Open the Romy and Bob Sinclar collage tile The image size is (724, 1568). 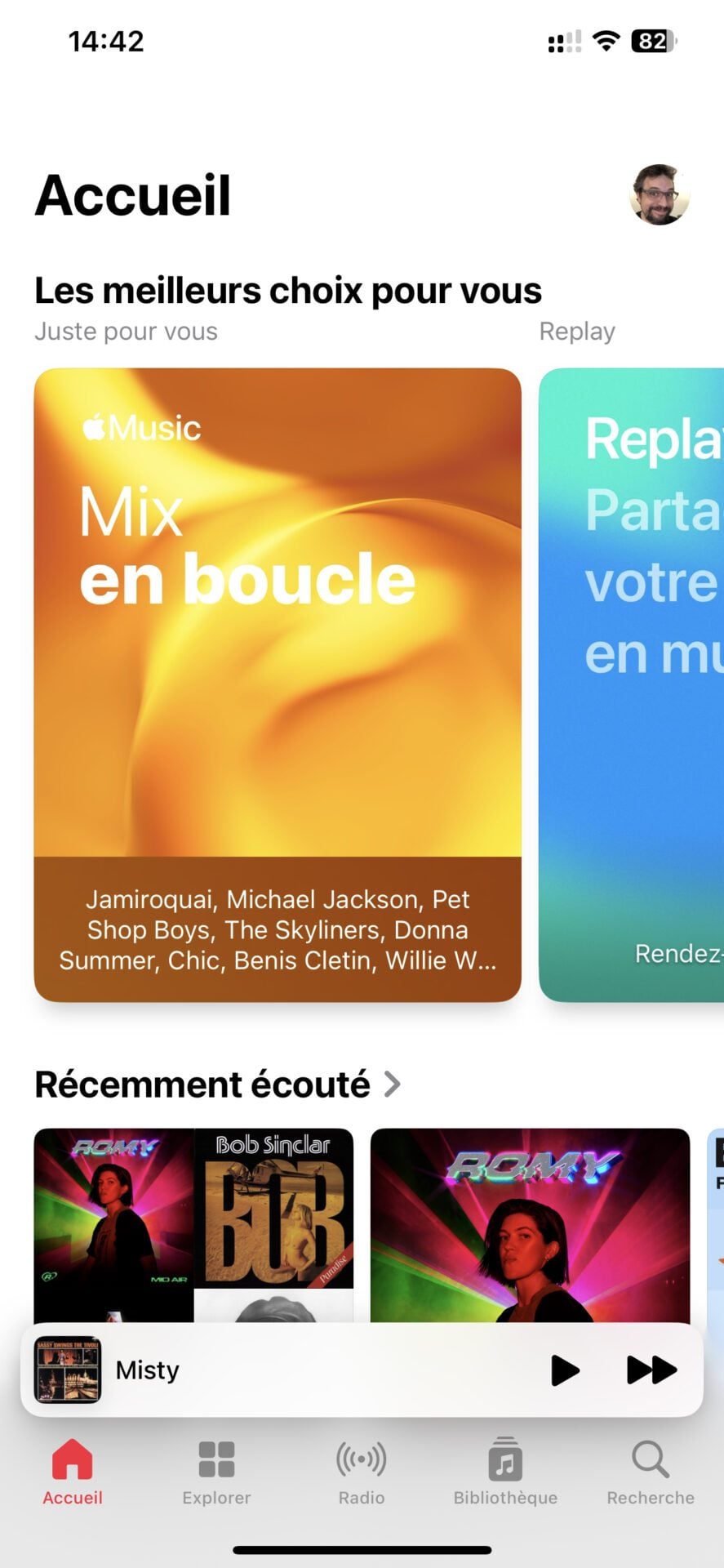tap(193, 1223)
